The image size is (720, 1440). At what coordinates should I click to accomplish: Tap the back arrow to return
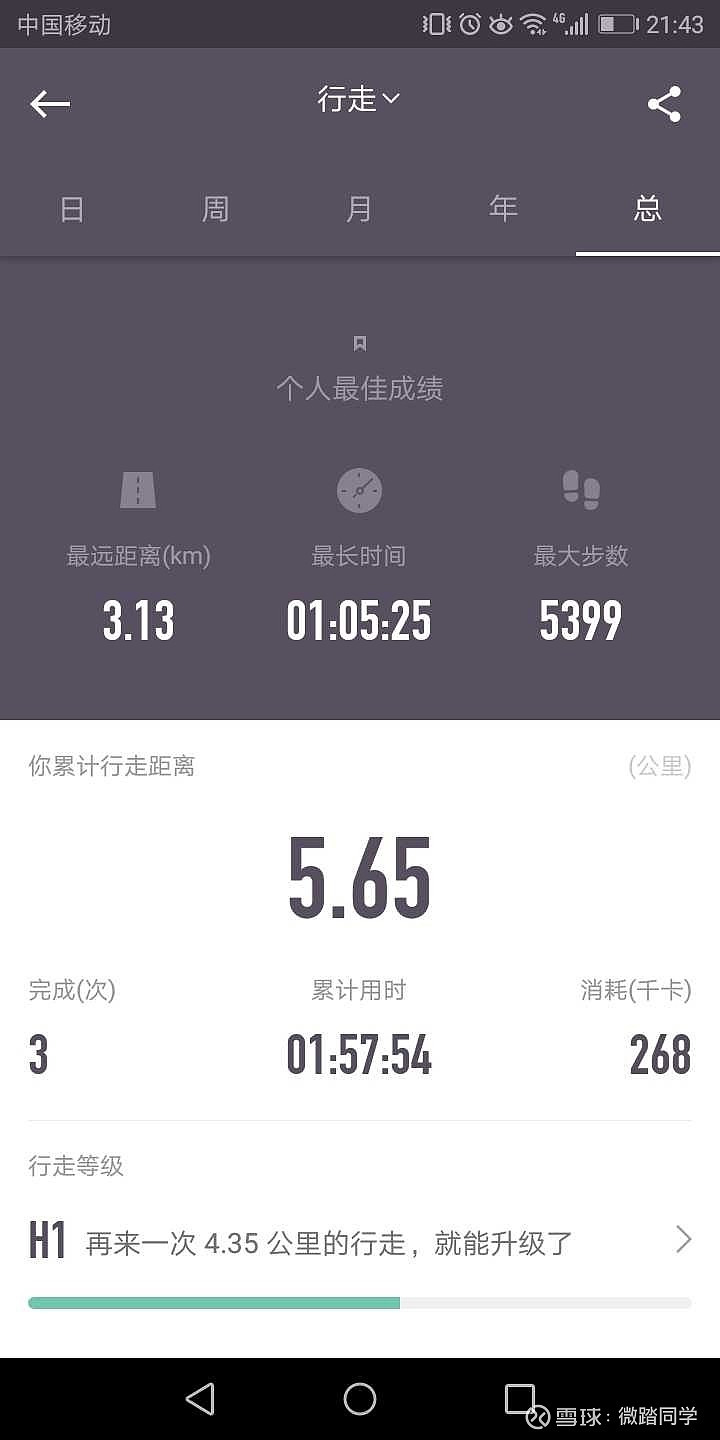pyautogui.click(x=50, y=102)
